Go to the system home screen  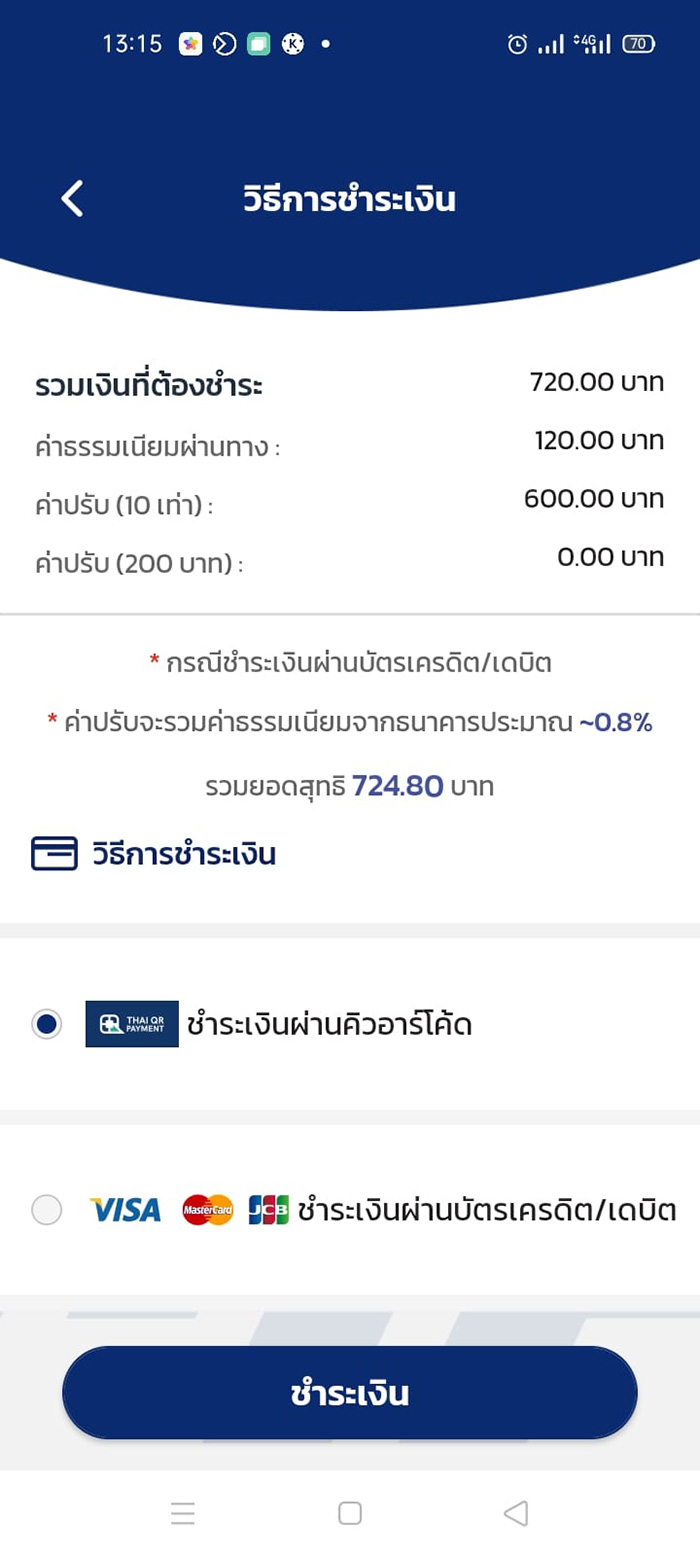pos(349,1513)
